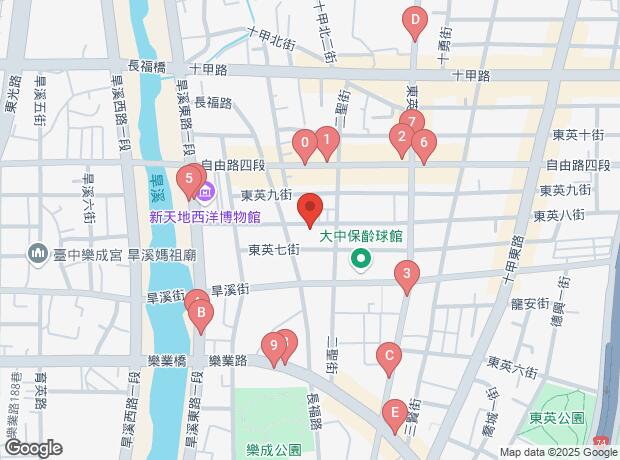620x460 pixels.
Task: Select pin number 6
Action: [423, 144]
